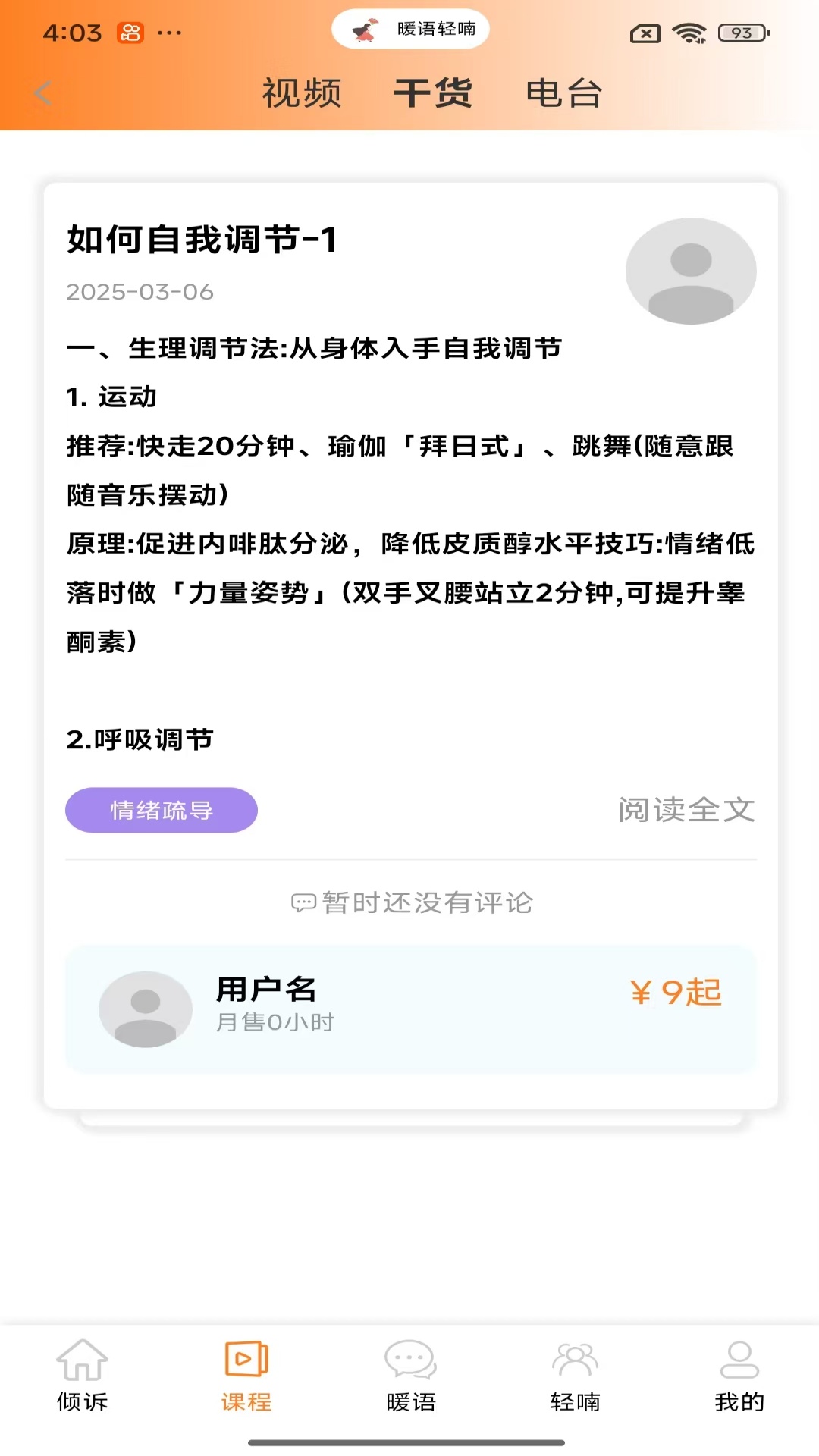Switch to the 电台 tab
The height and width of the screenshot is (1456, 819).
tap(563, 93)
